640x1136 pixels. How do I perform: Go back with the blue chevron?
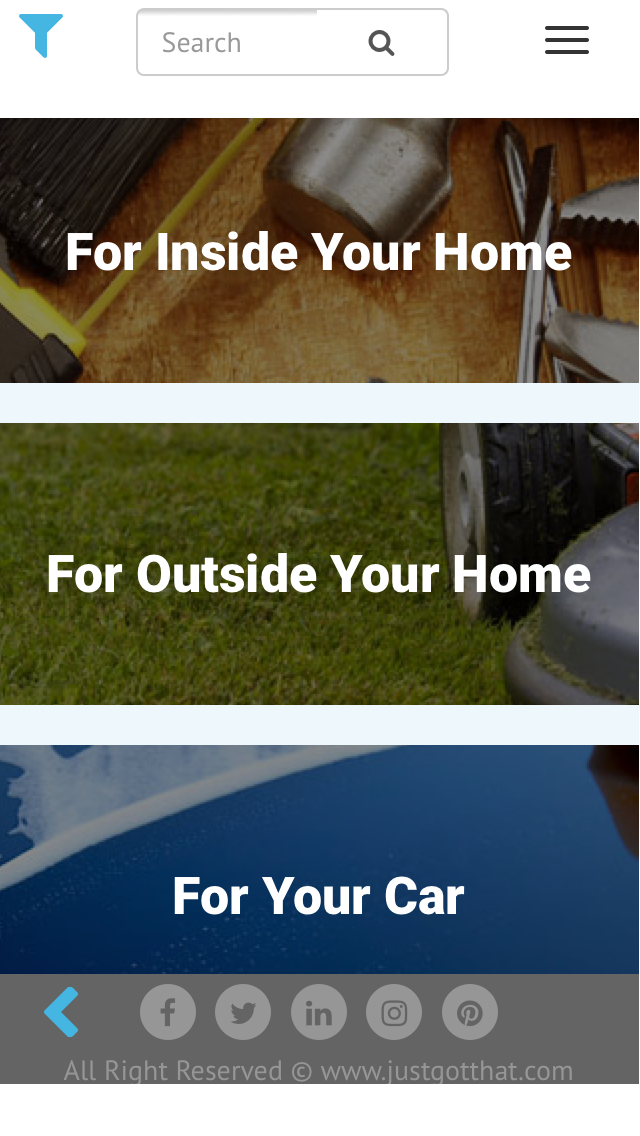tap(62, 1012)
